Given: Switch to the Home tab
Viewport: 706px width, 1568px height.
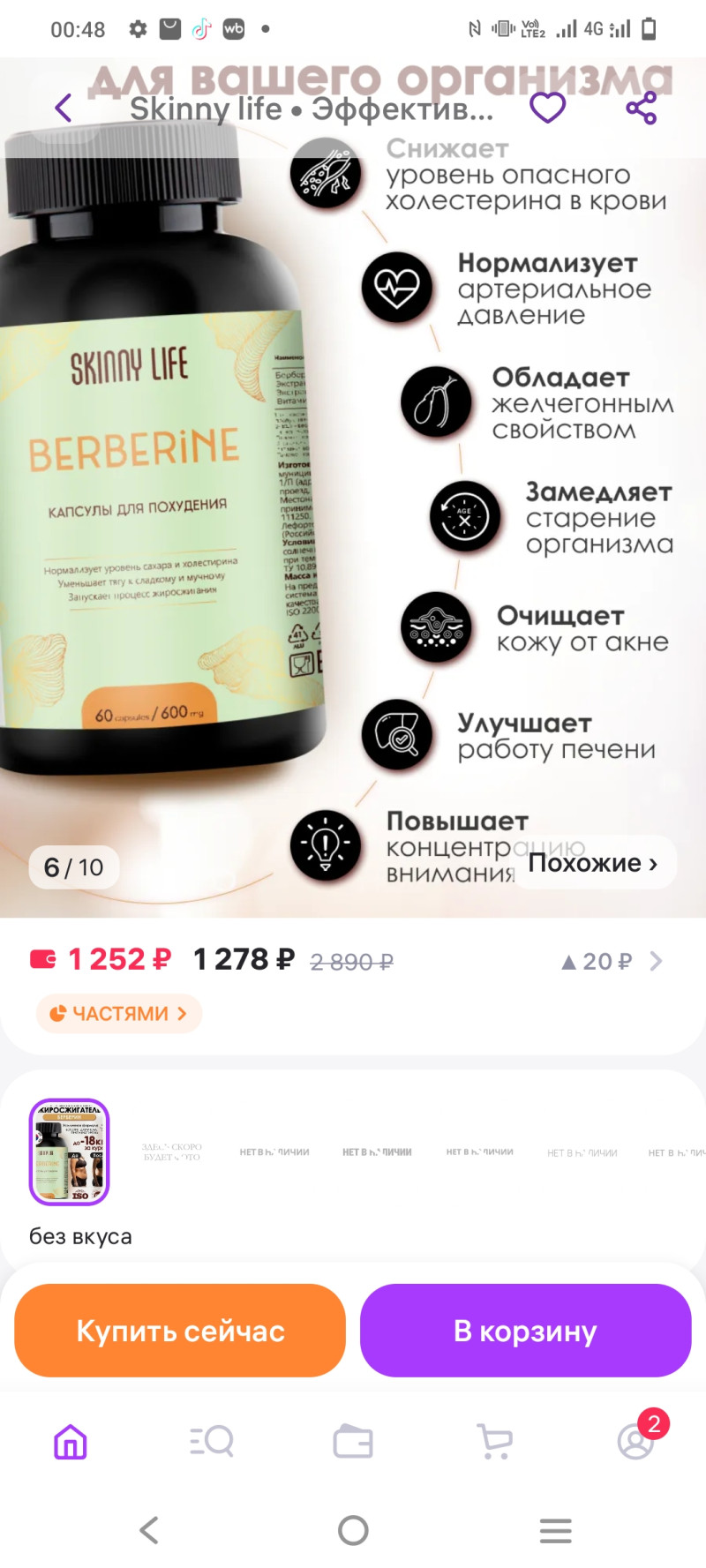Looking at the screenshot, I should 71,1442.
